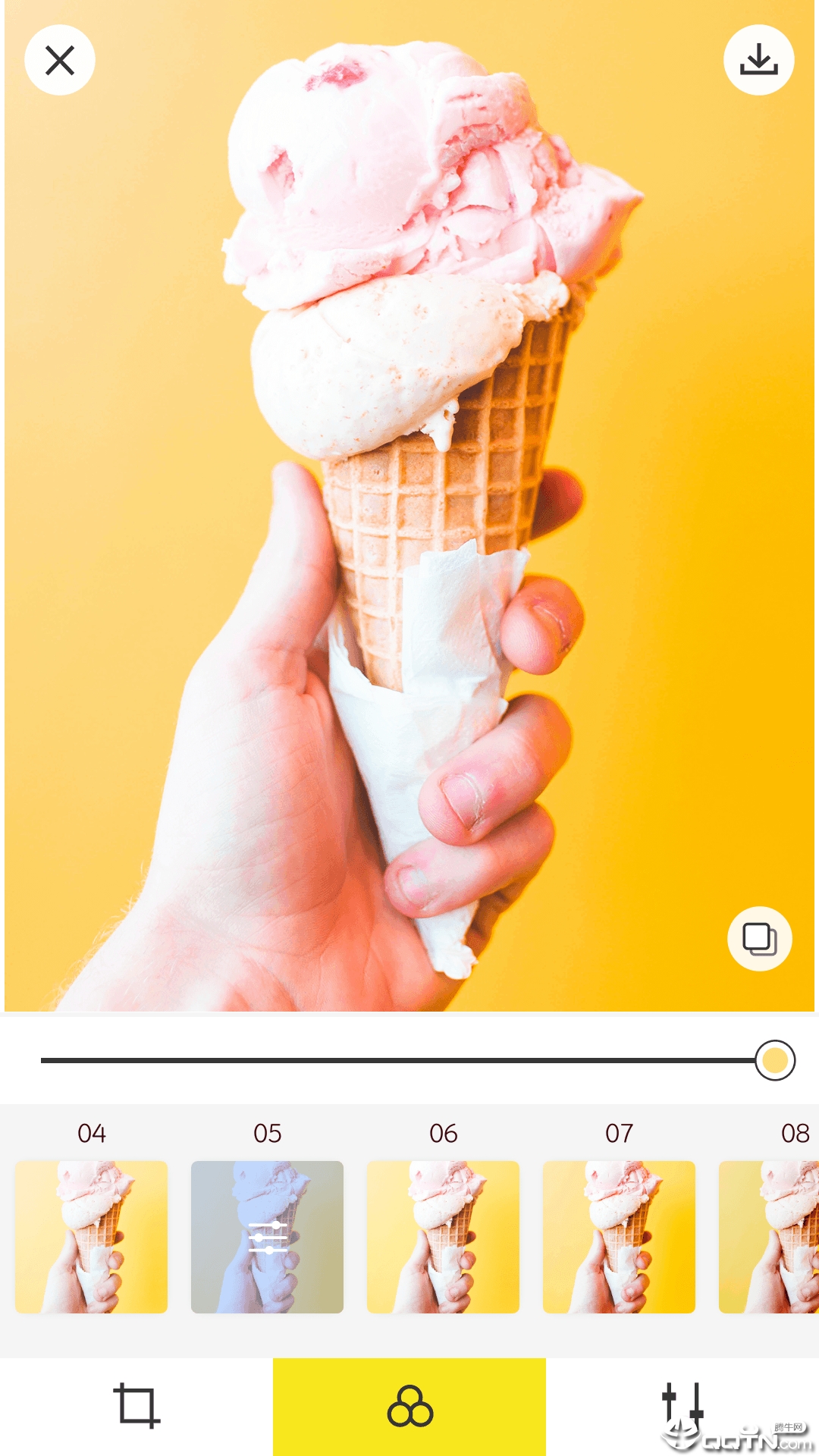
Task: Choose filter 07
Action: point(619,1237)
